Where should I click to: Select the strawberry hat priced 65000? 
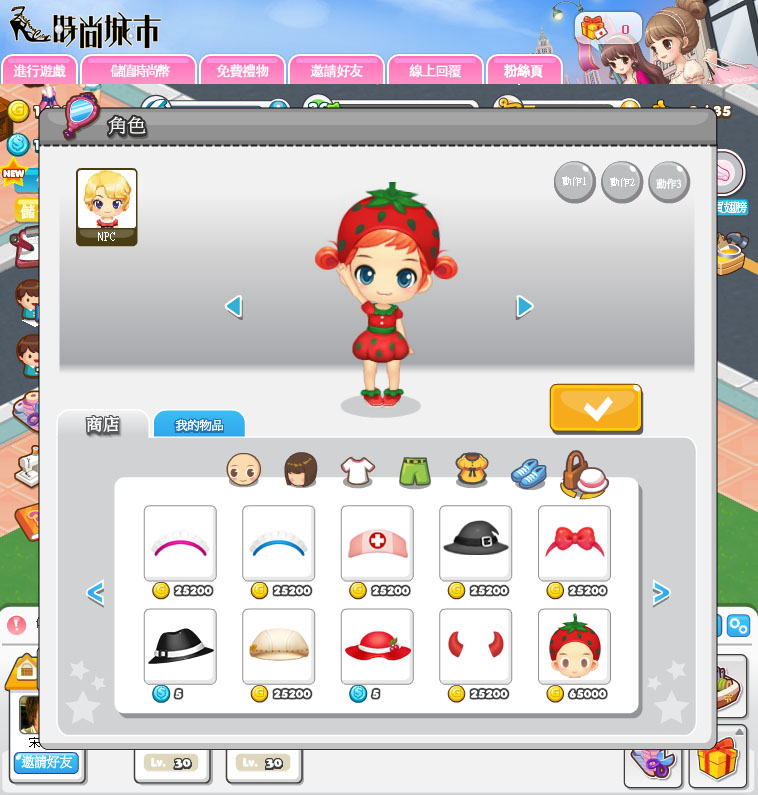[574, 646]
